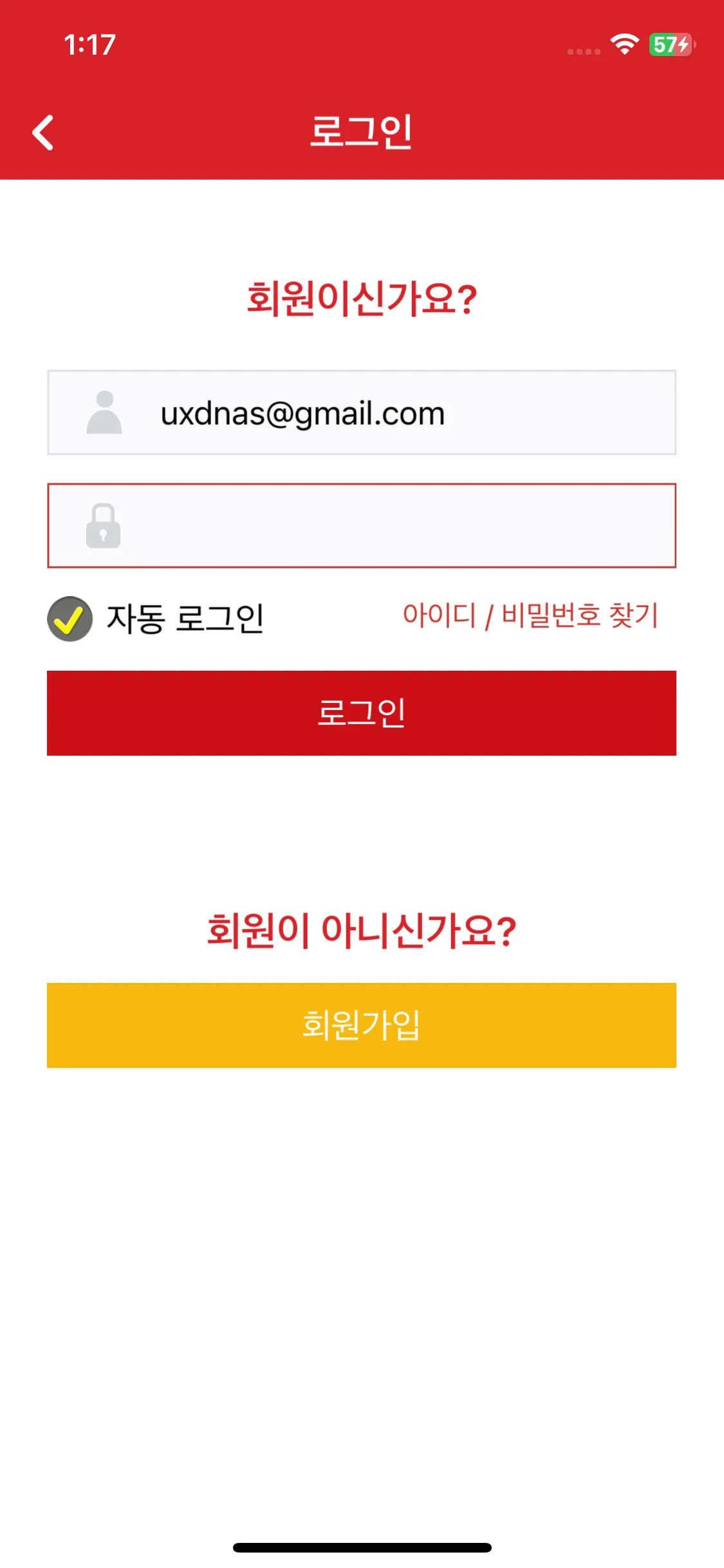Viewport: 724px width, 1568px height.
Task: Go back using the header arrow
Action: coord(42,133)
